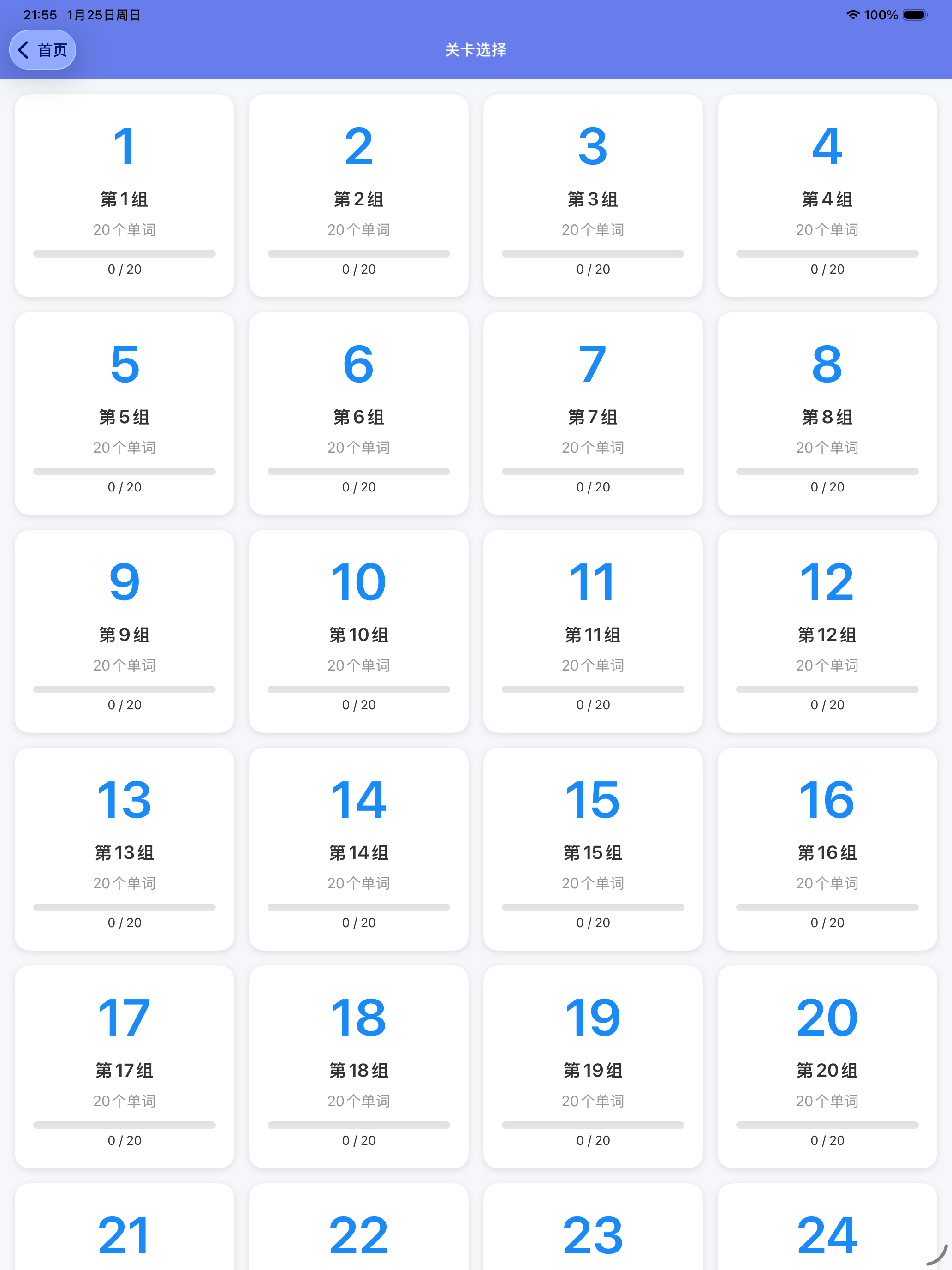Open level 24 word group

pos(827,1228)
